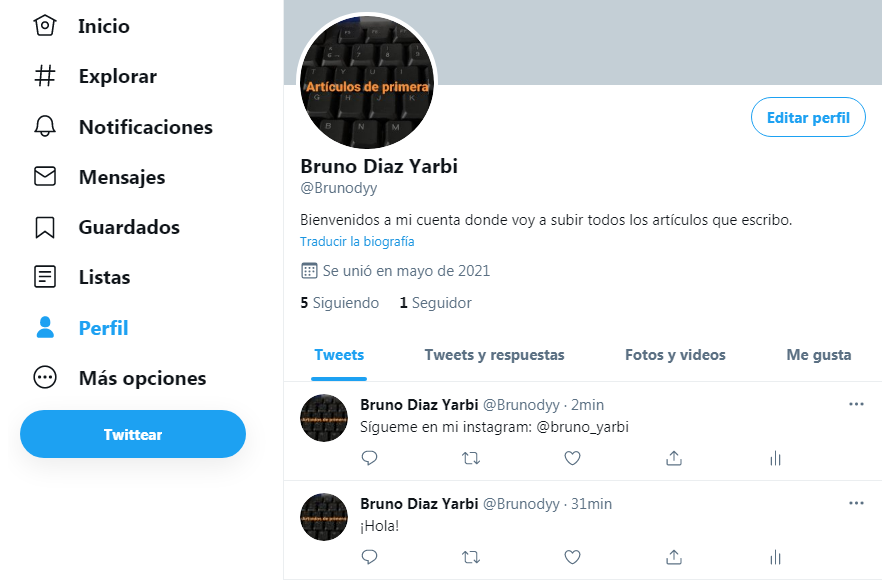Screen dimensions: 882x580
Task: Expand Más opciones menu
Action: (141, 378)
